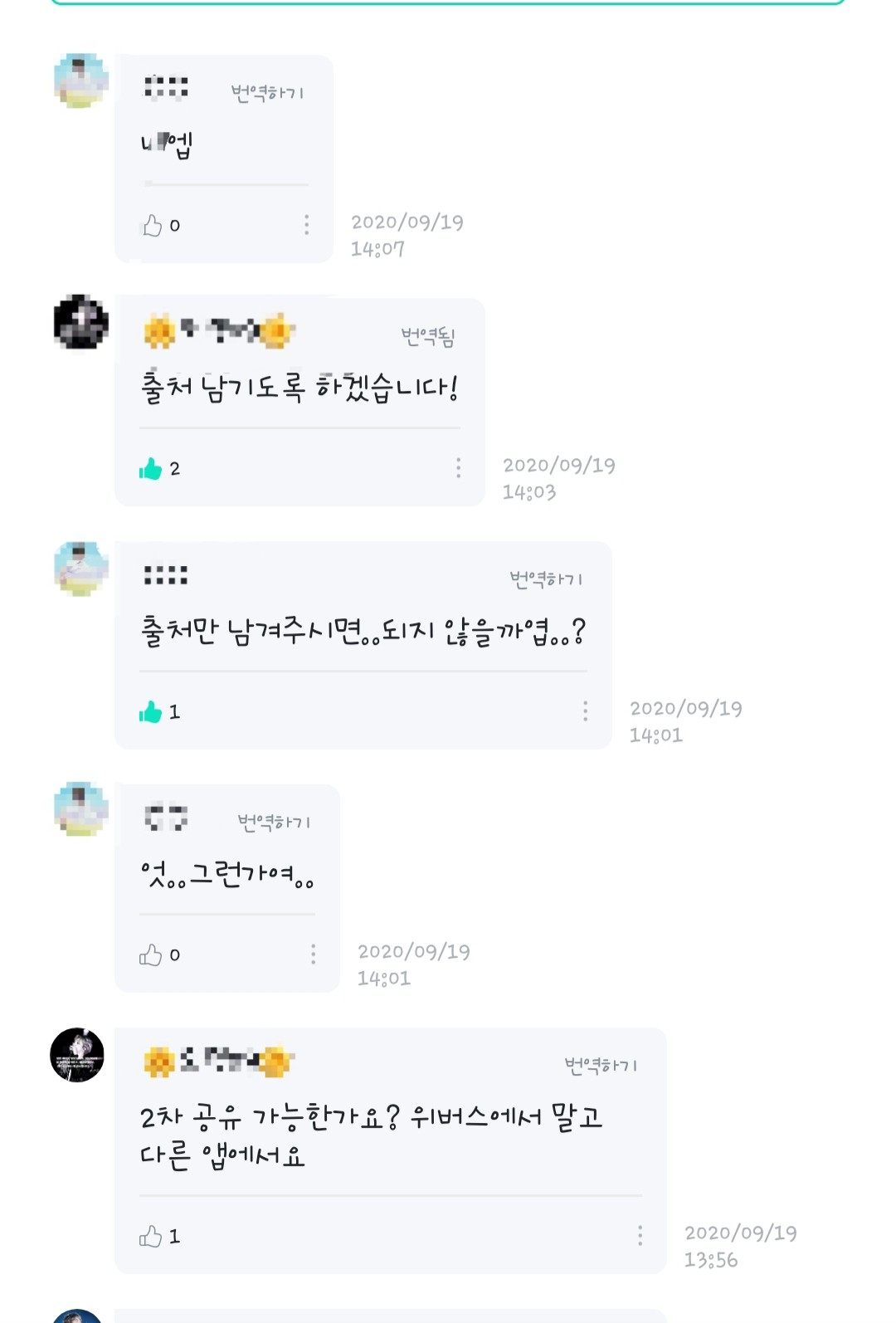
Task: Tap 번역됨 on the '출처 남기도록 하겠습니다!' comment
Action: click(428, 336)
